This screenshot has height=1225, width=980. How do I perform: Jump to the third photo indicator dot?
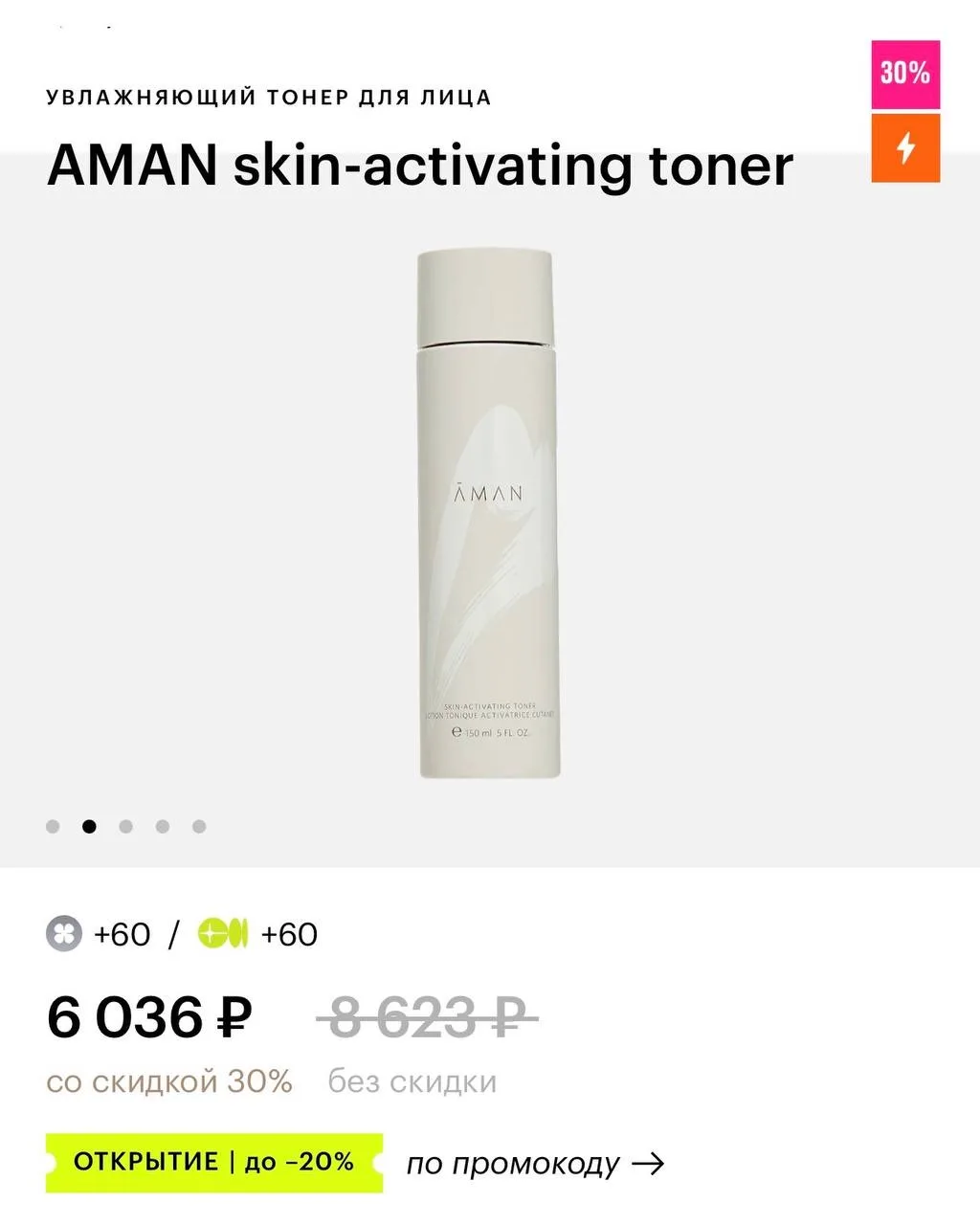(x=126, y=827)
